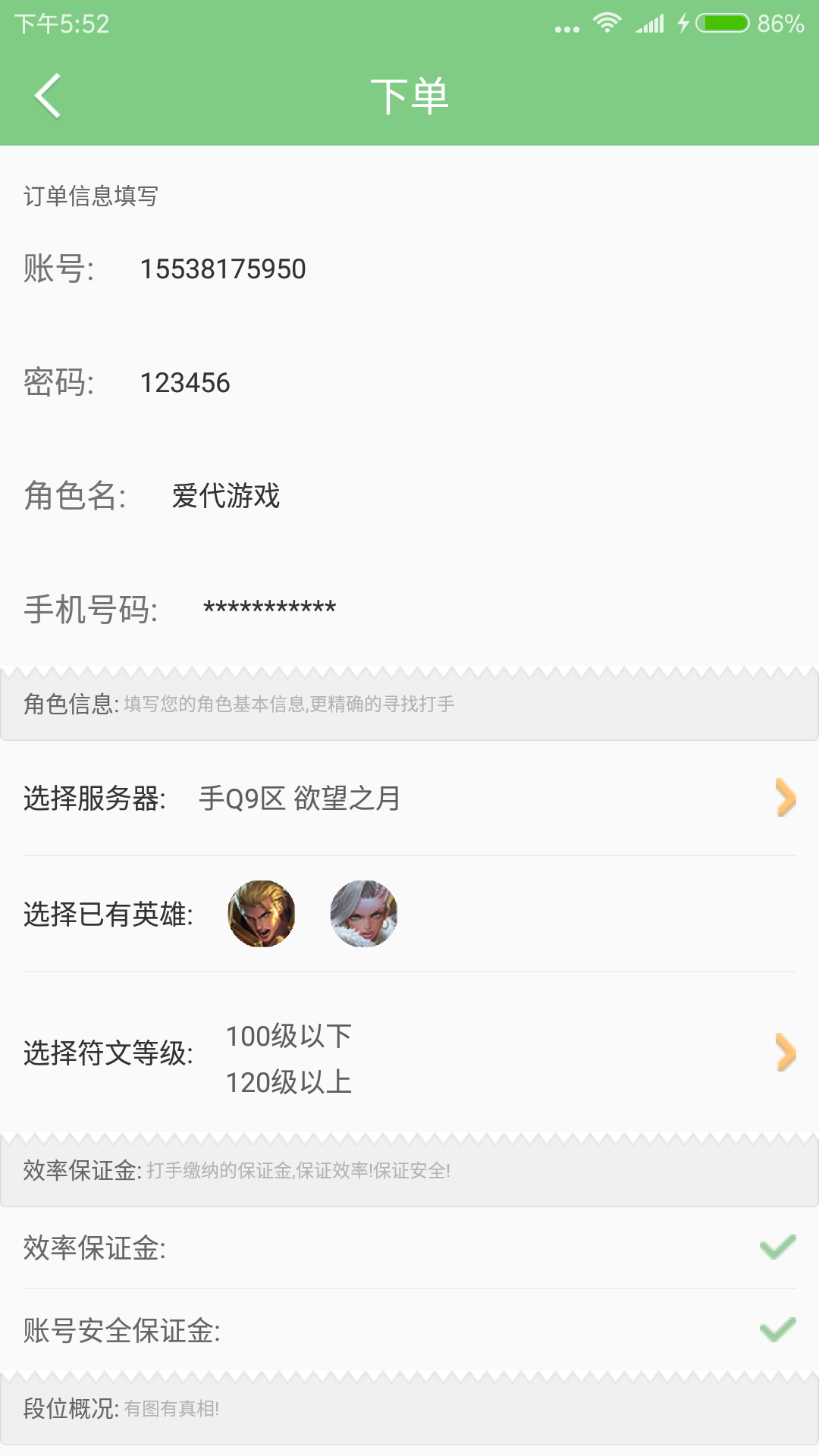Select the white-haired female hero avatar
The width and height of the screenshot is (819, 1456).
pyautogui.click(x=364, y=914)
